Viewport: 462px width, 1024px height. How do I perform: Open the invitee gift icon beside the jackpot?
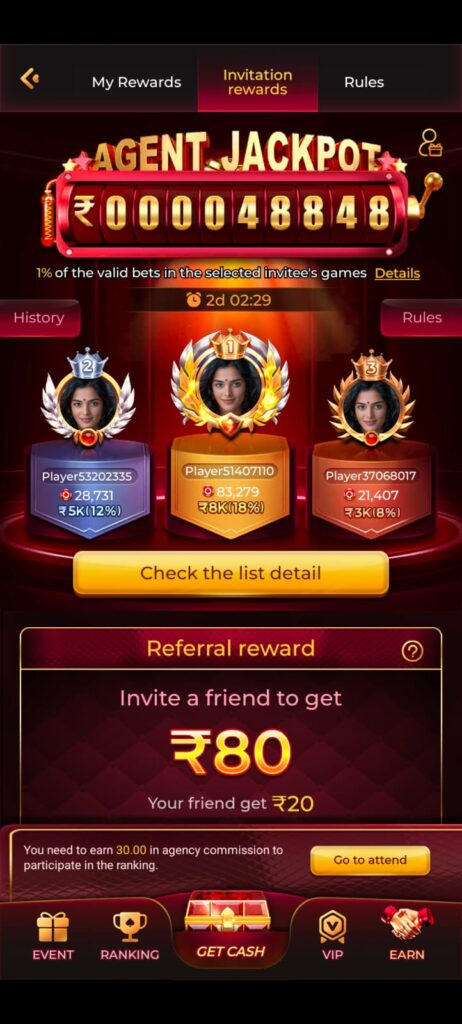coord(430,142)
